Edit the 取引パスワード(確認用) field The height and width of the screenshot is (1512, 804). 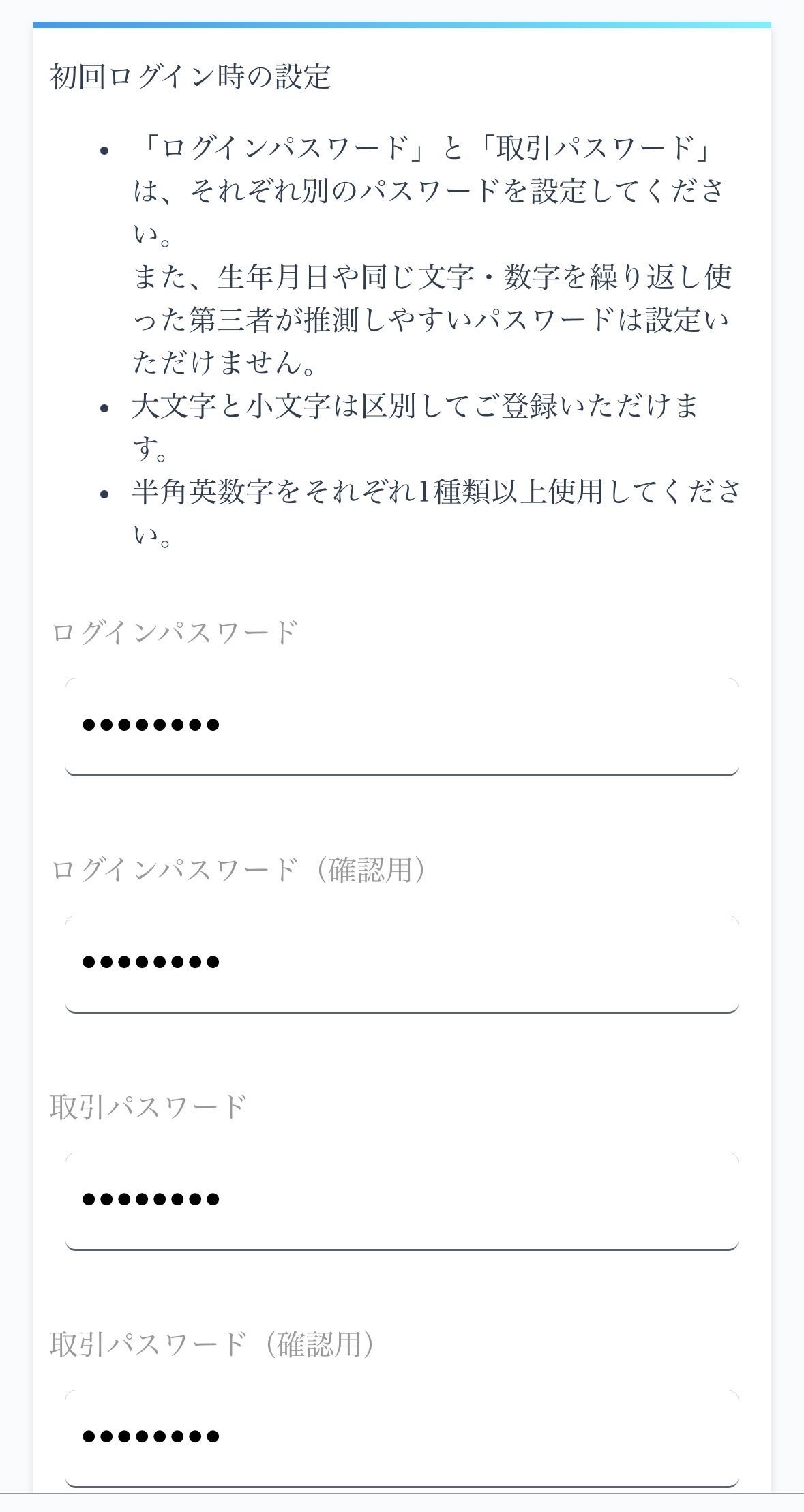click(x=402, y=1438)
